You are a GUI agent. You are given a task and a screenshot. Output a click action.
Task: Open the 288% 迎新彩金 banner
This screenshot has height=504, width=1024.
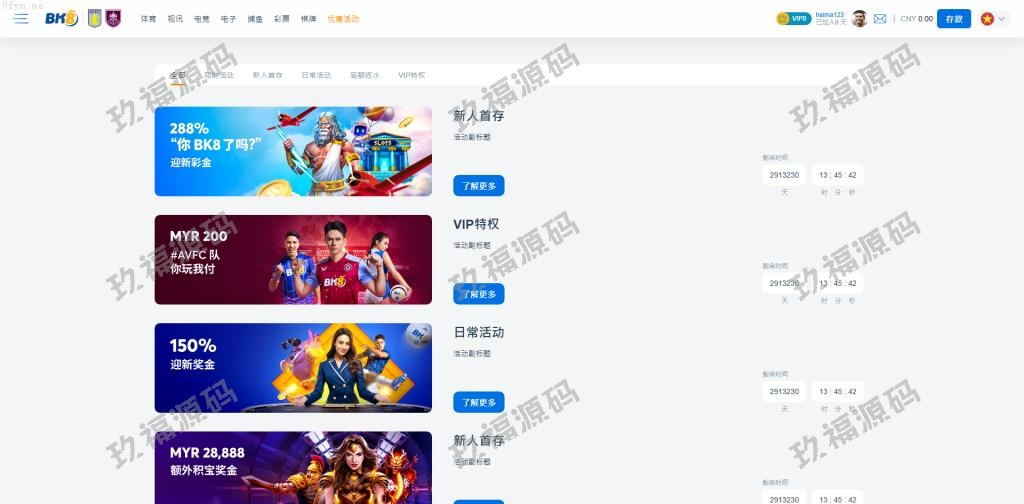tap(293, 151)
